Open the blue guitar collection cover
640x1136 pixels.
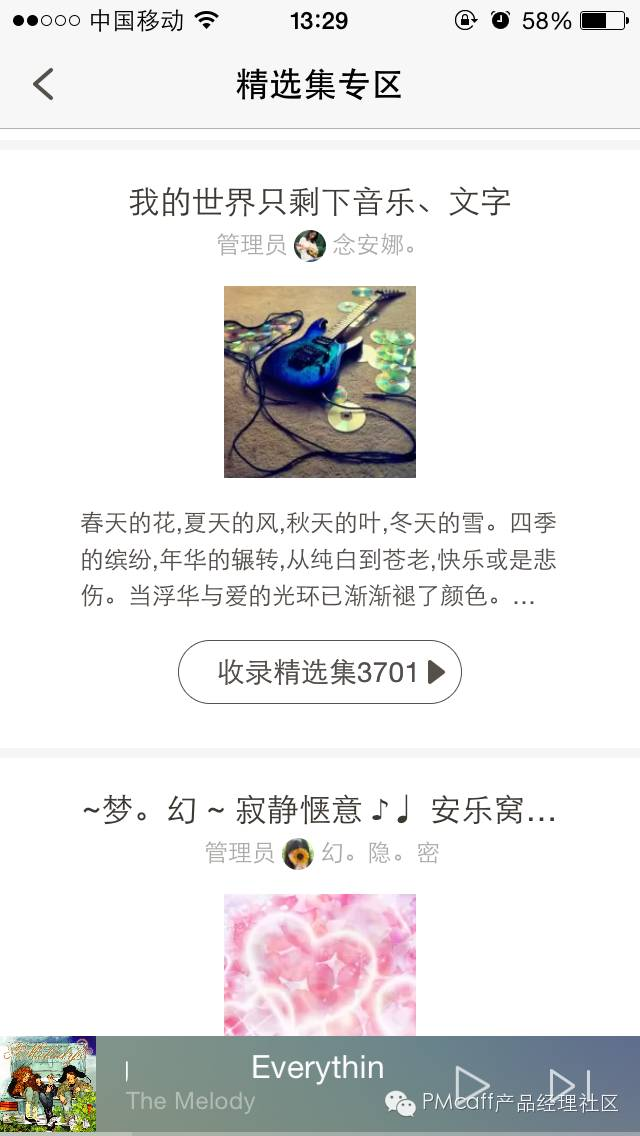point(320,382)
